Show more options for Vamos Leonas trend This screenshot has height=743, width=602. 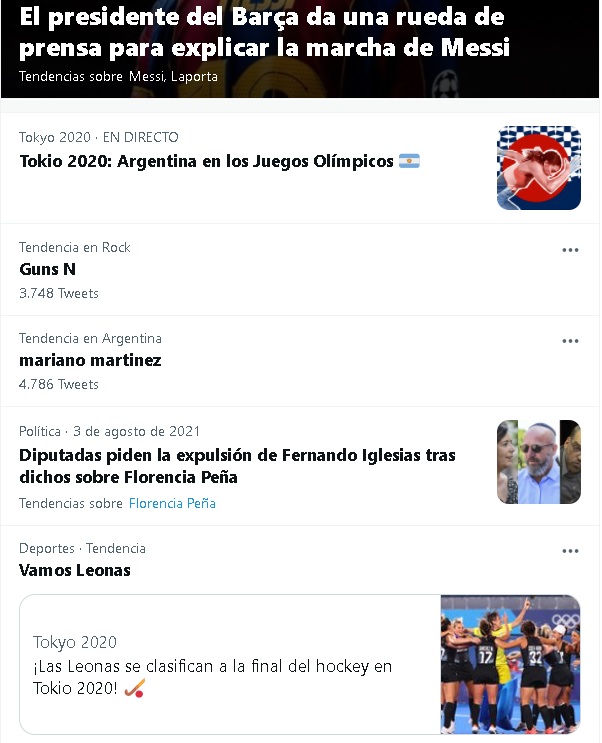(570, 551)
